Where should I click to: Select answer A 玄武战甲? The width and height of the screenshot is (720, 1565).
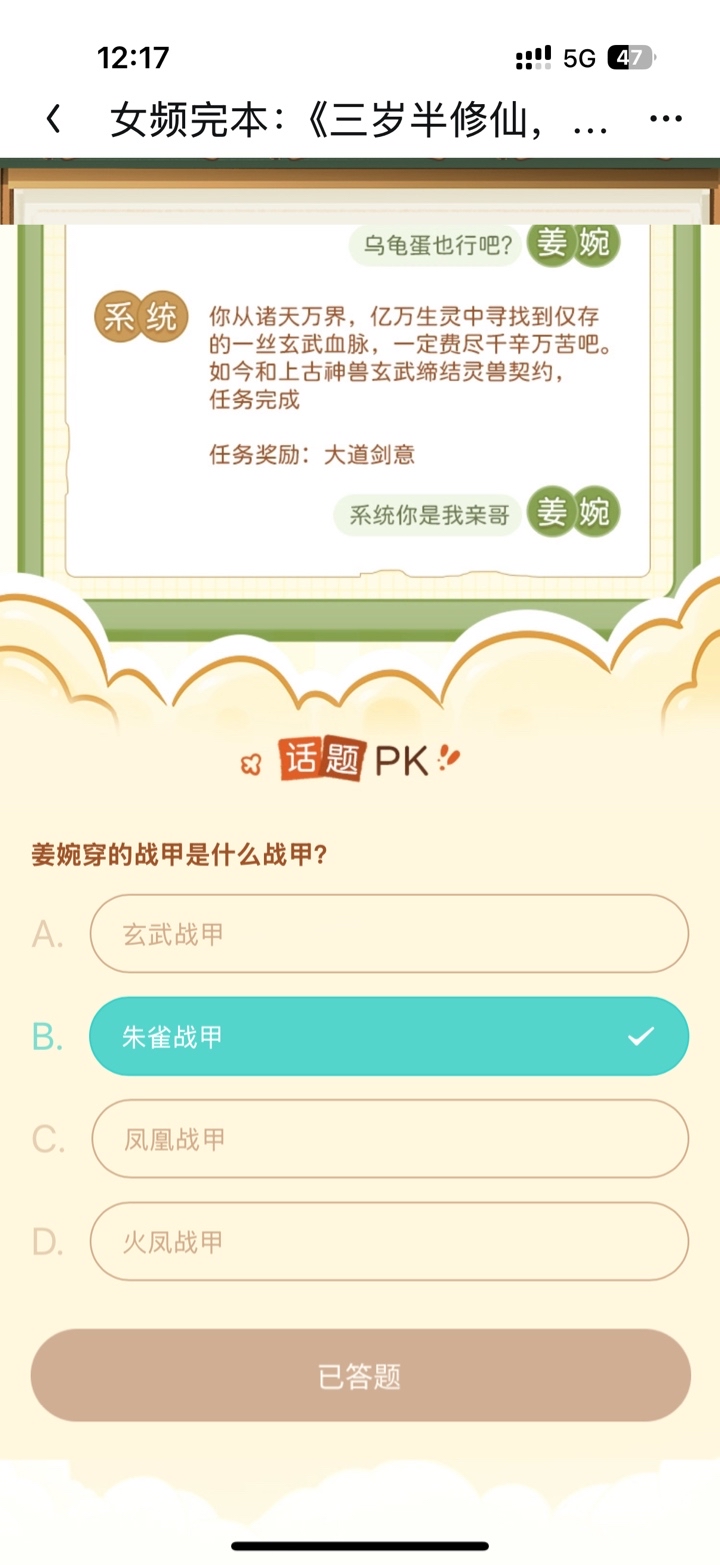[389, 934]
